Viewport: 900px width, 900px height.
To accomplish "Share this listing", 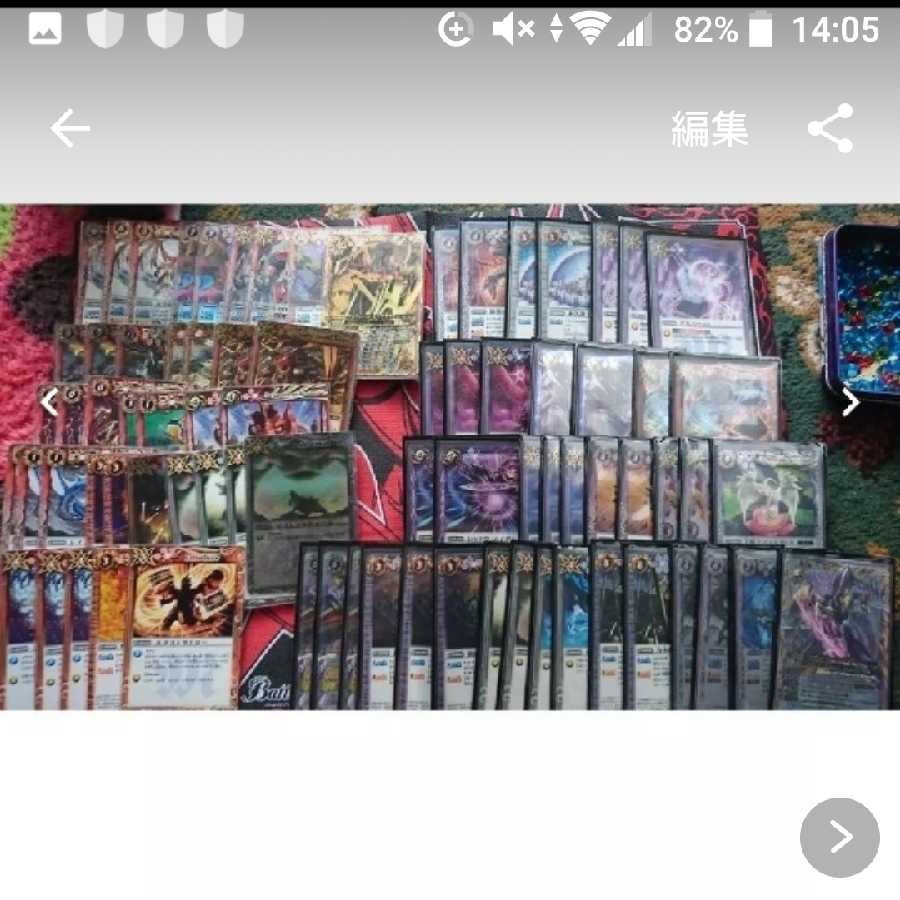I will click(x=830, y=128).
